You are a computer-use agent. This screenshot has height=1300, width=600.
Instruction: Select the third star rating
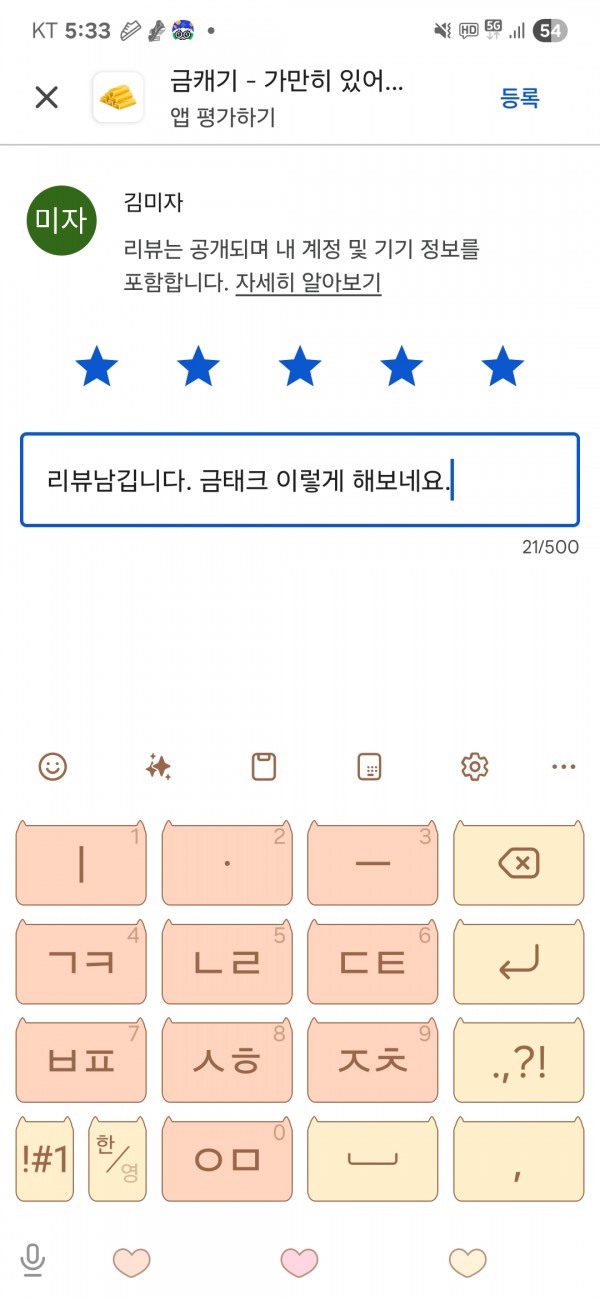(300, 367)
